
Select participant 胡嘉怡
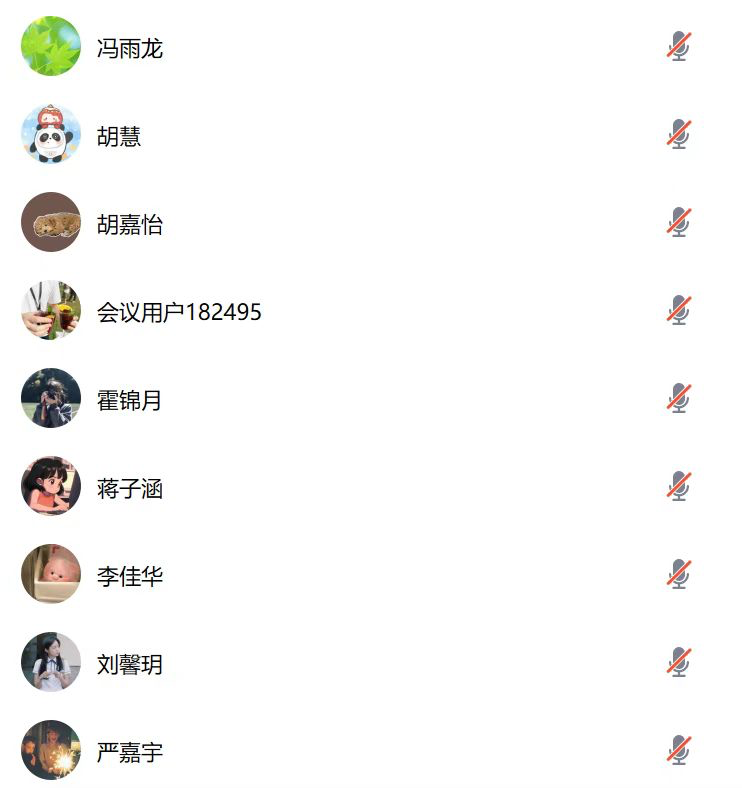[130, 224]
